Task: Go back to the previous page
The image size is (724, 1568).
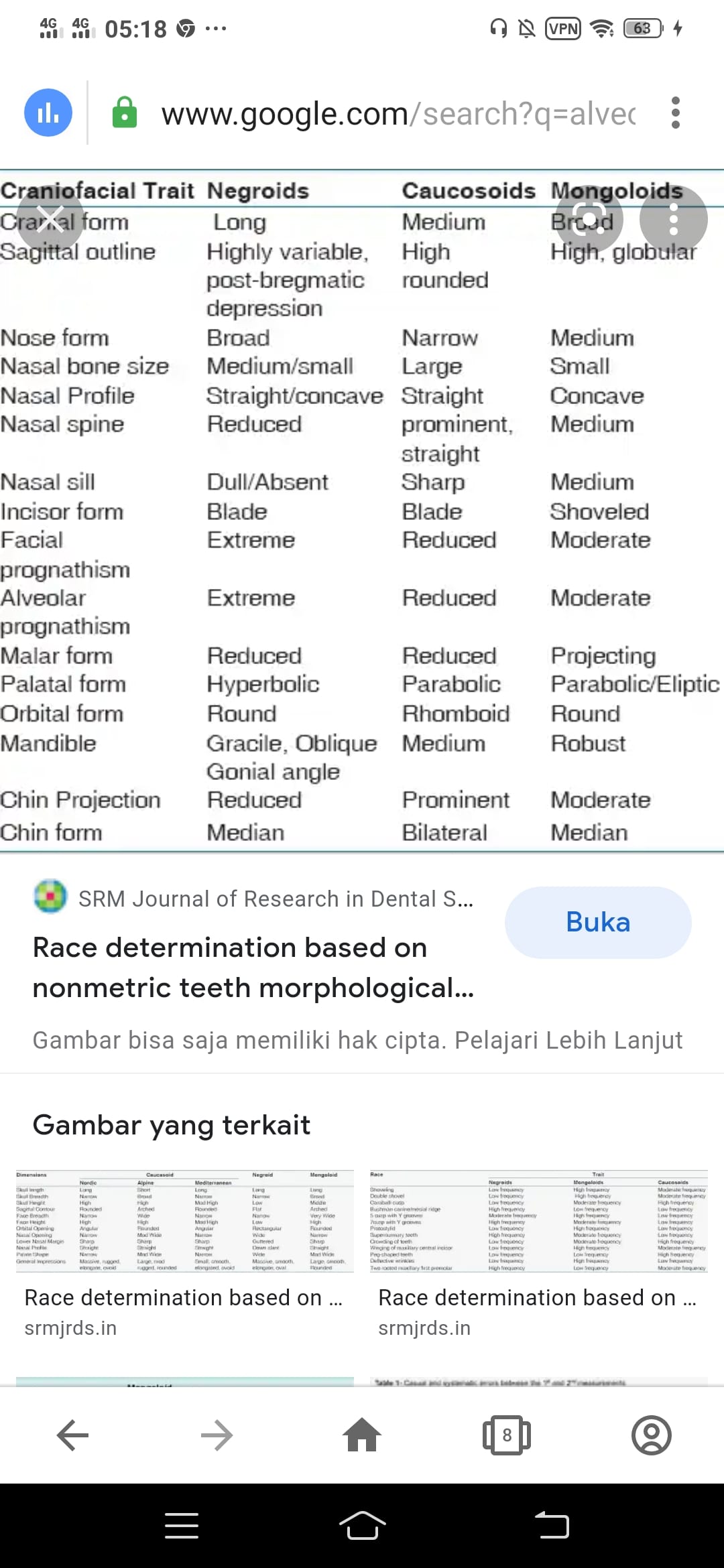Action: (72, 1435)
